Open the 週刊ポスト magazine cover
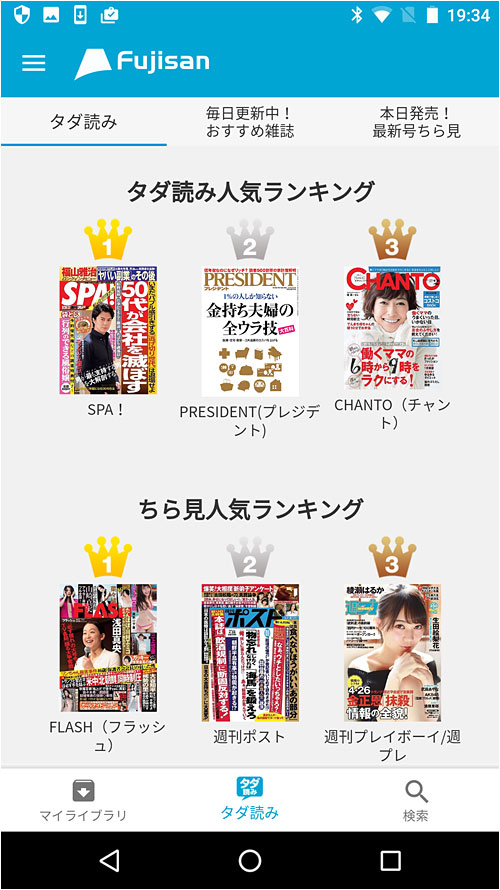This screenshot has width=500, height=890. click(250, 653)
